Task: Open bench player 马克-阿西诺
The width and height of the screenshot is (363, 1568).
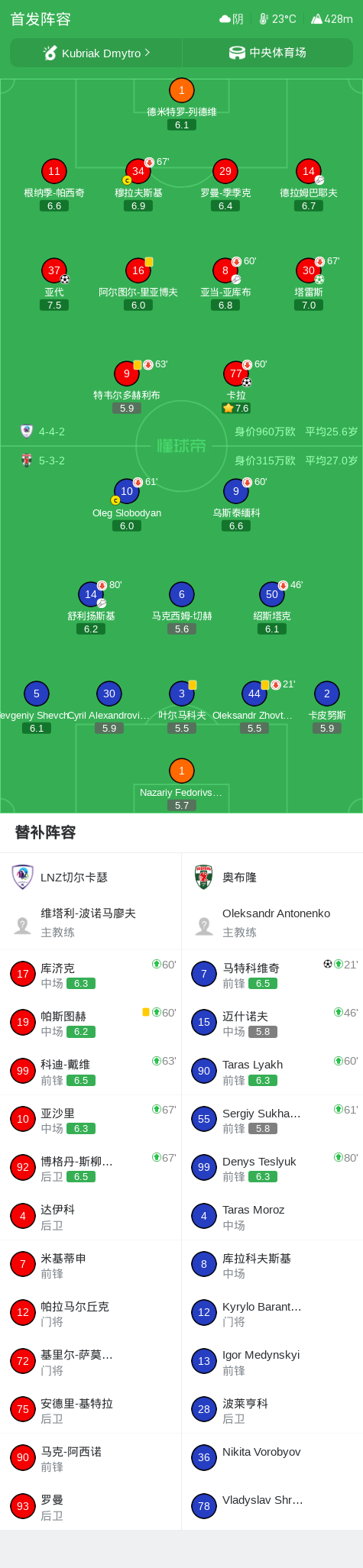Action: coord(90,1457)
